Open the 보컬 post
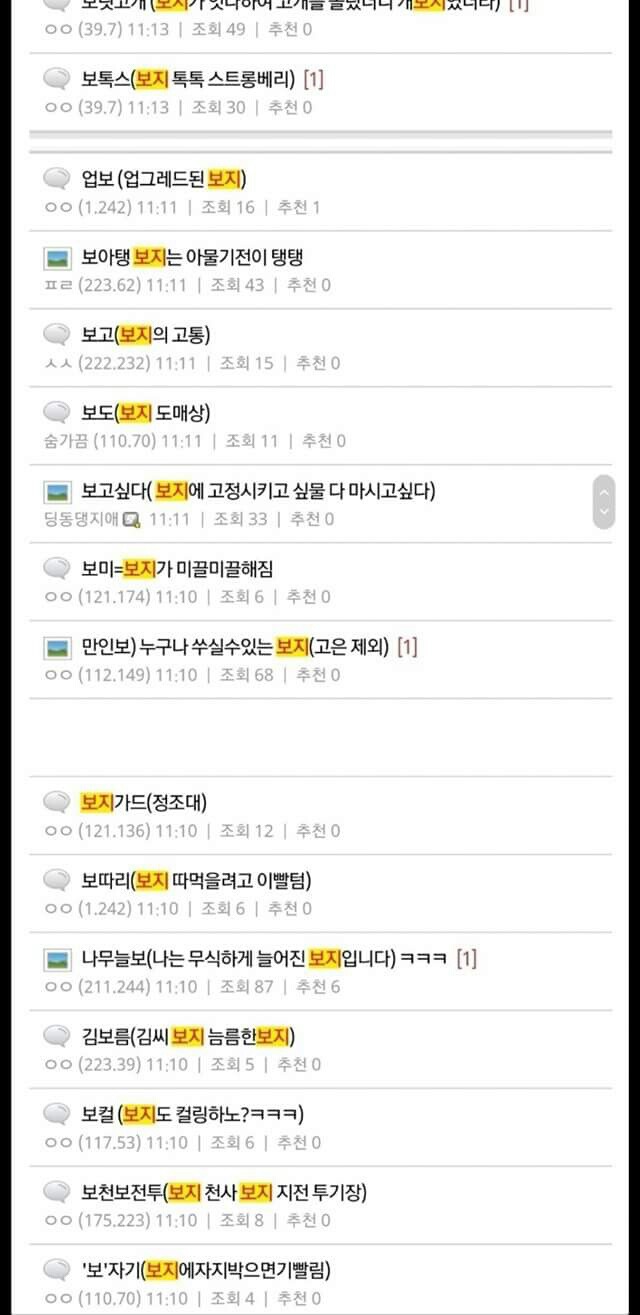The image size is (640, 1315). [x=192, y=1115]
